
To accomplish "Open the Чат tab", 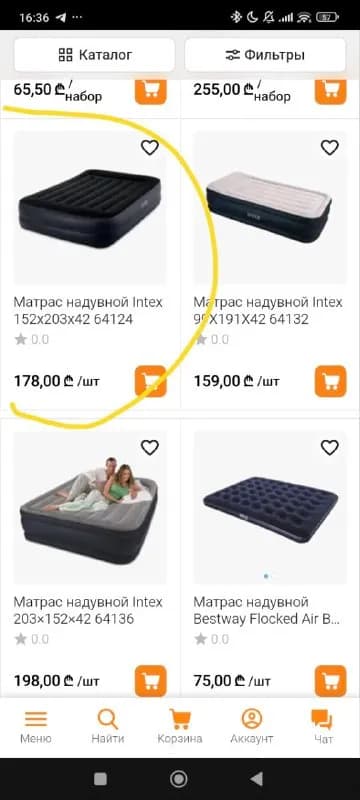I will 323,727.
